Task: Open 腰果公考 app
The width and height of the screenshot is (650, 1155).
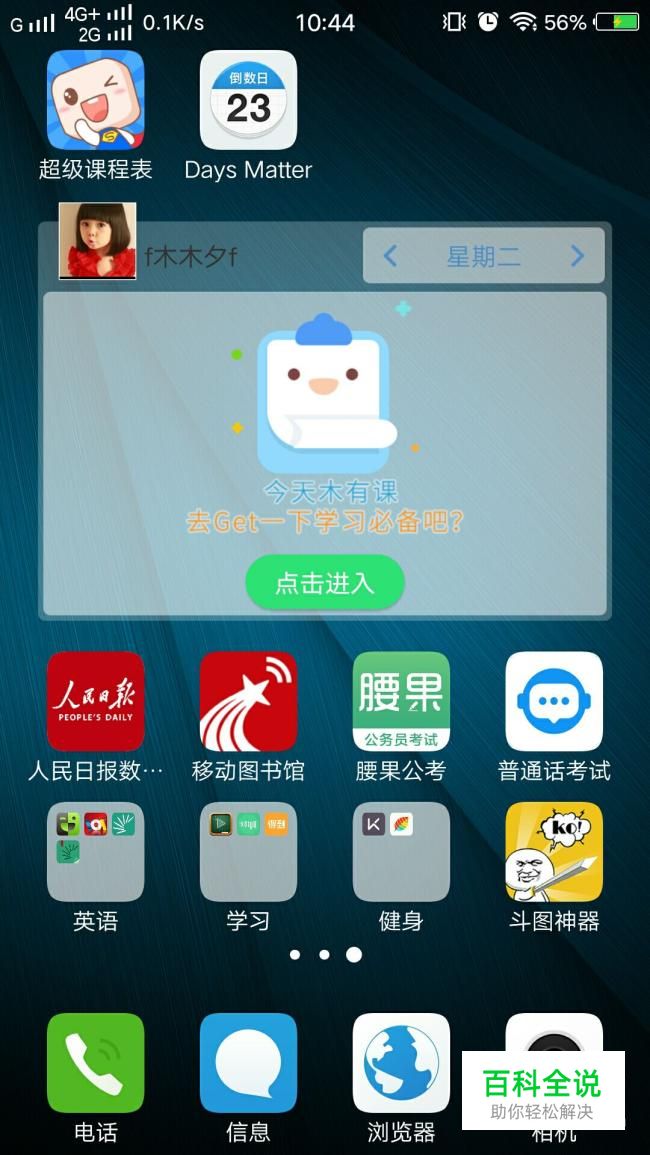Action: tap(401, 701)
